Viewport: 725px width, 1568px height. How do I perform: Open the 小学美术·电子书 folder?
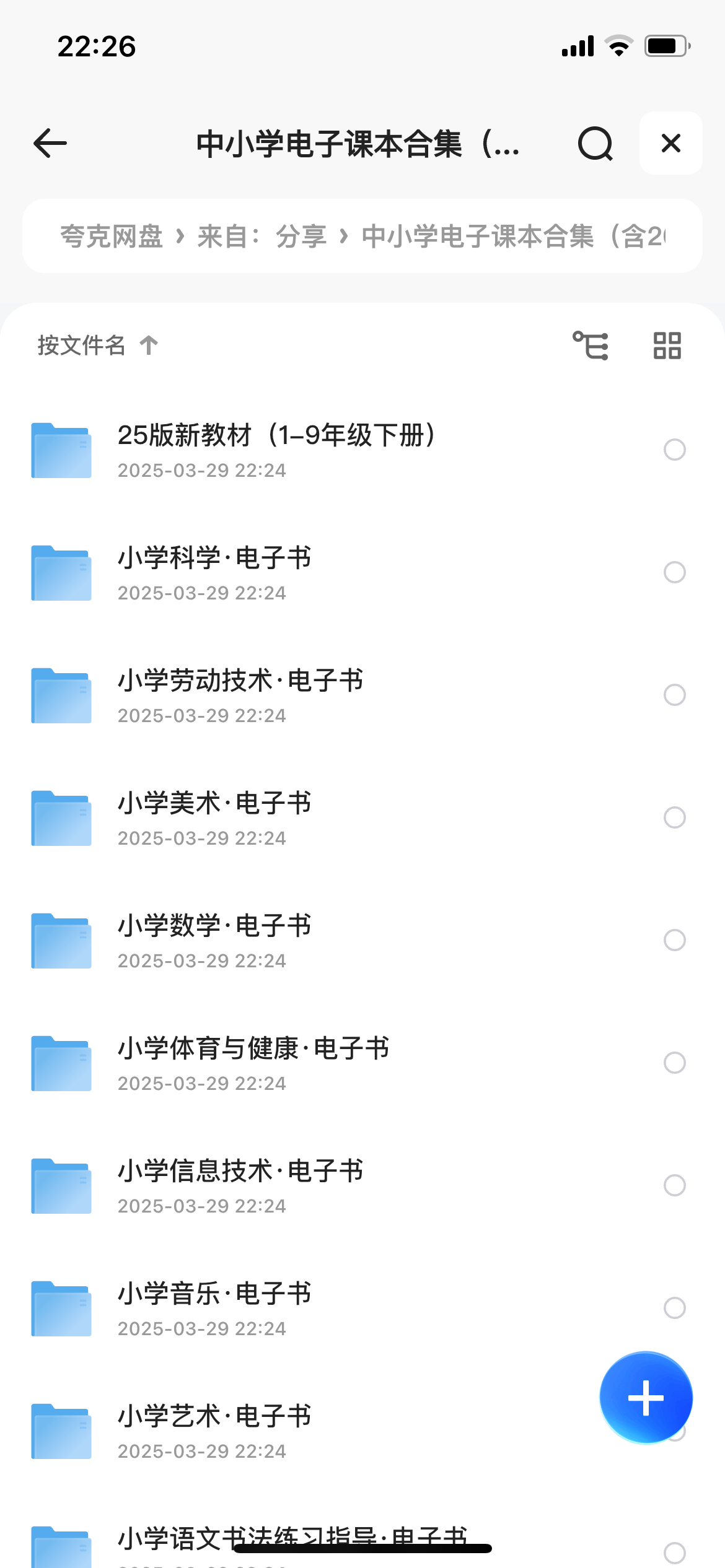point(362,818)
